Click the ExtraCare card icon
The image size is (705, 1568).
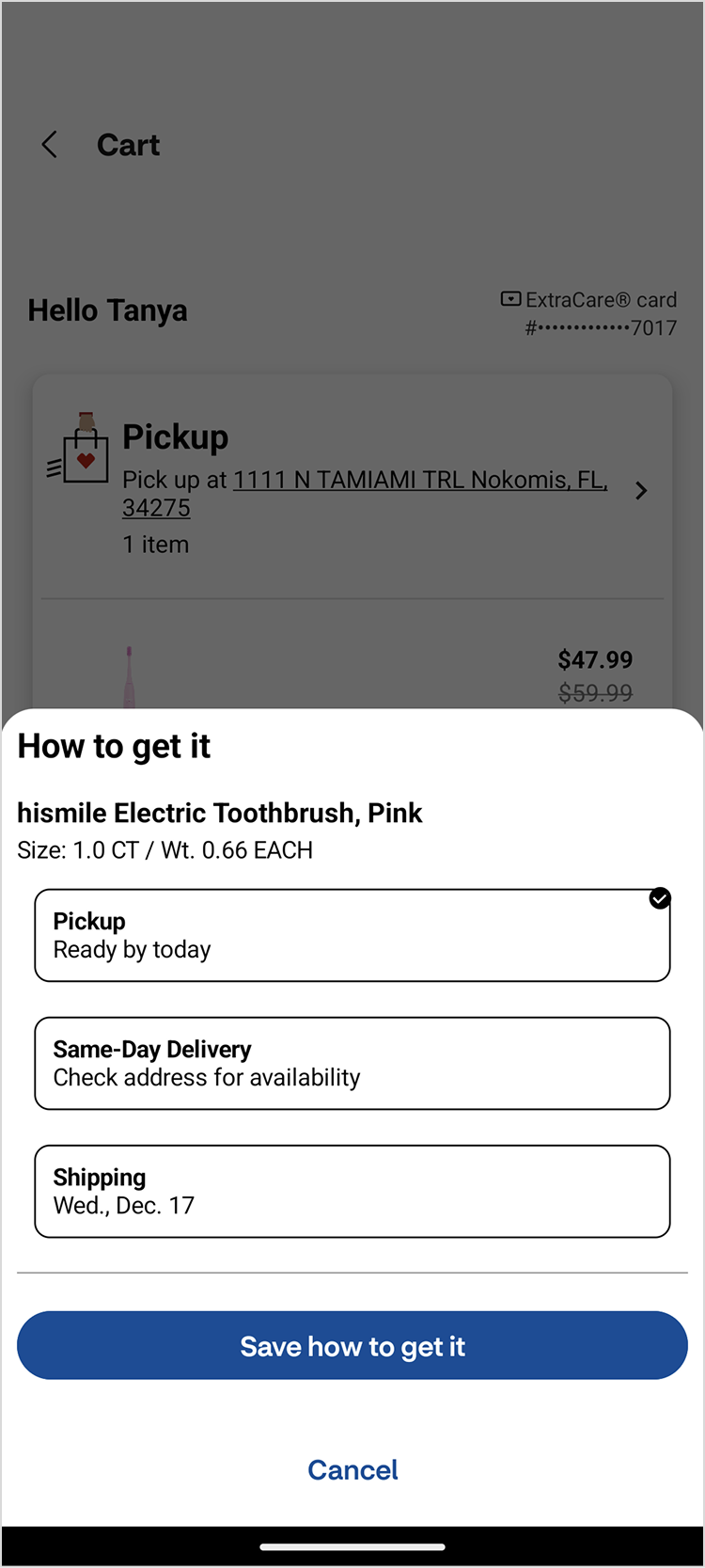pyautogui.click(x=509, y=299)
